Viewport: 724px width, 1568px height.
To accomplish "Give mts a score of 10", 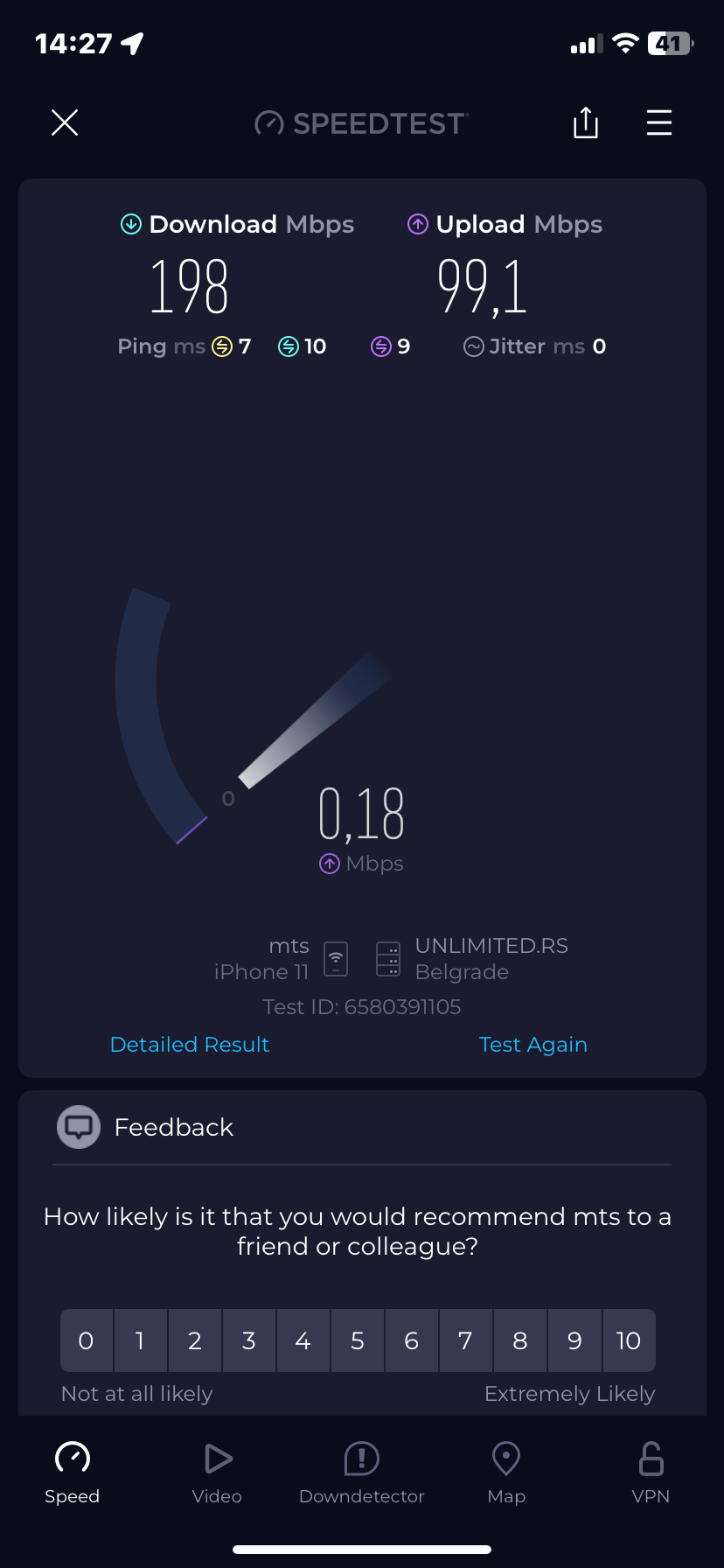I will click(628, 1340).
